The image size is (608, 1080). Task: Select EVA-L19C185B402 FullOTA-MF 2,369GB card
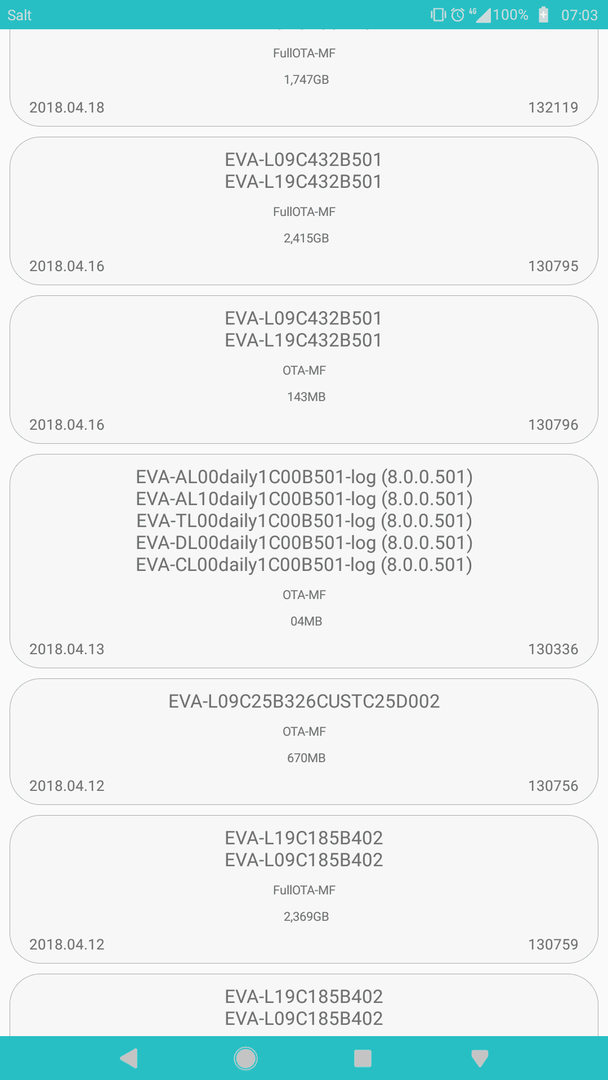coord(304,889)
